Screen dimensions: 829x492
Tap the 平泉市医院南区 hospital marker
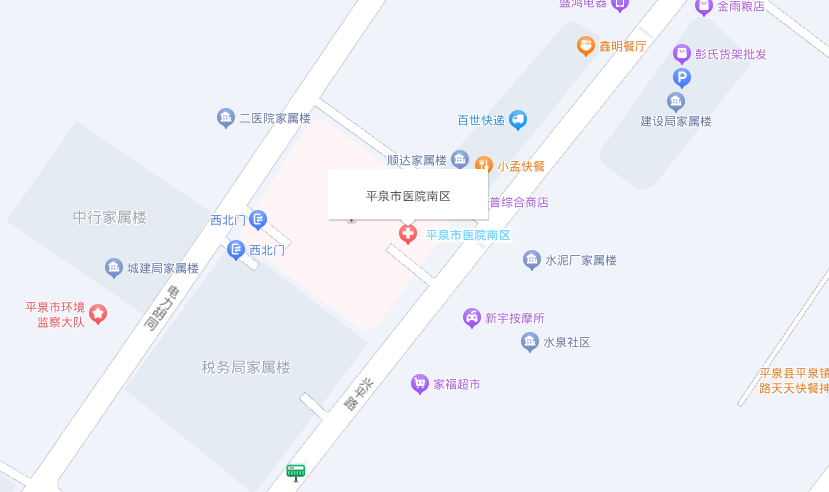click(x=407, y=235)
